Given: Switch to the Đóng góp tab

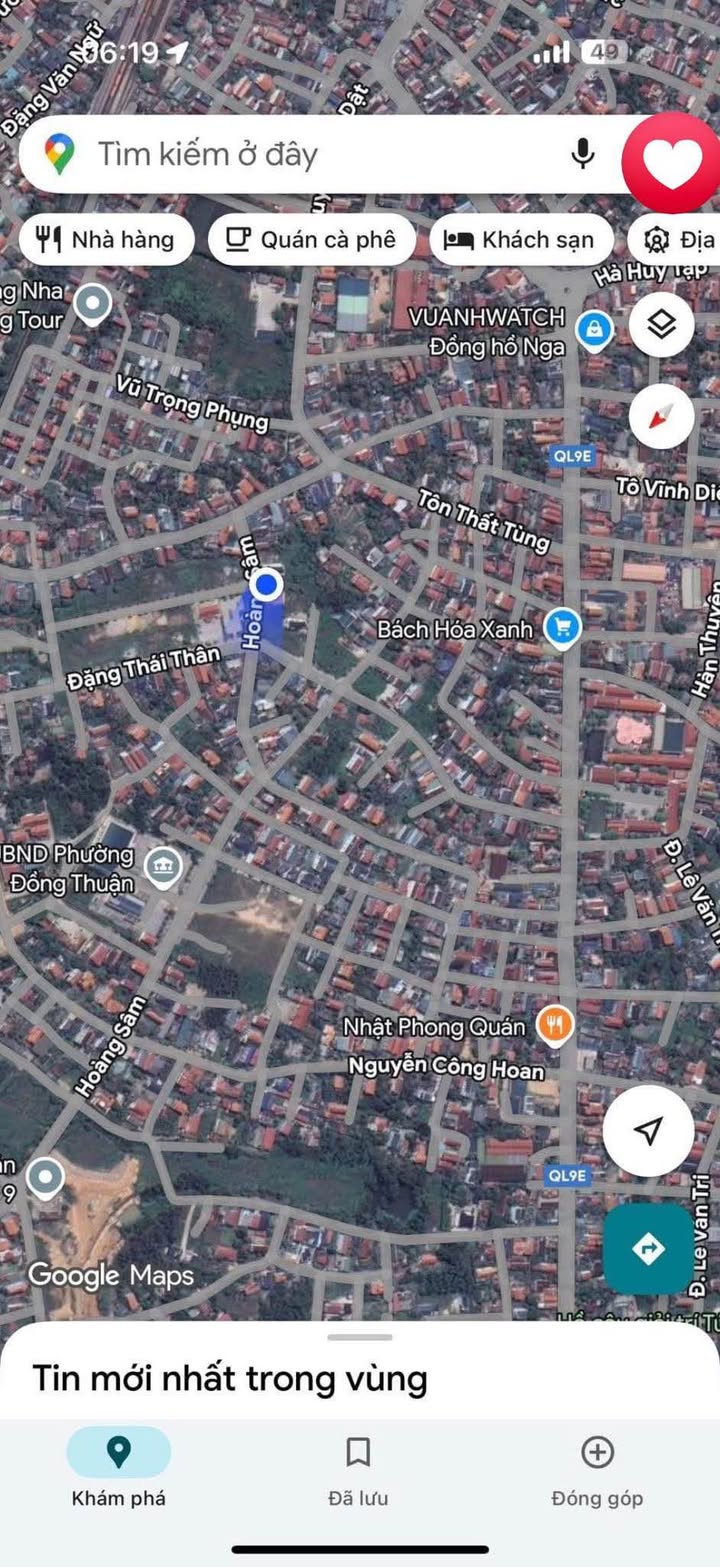Looking at the screenshot, I should (597, 1468).
